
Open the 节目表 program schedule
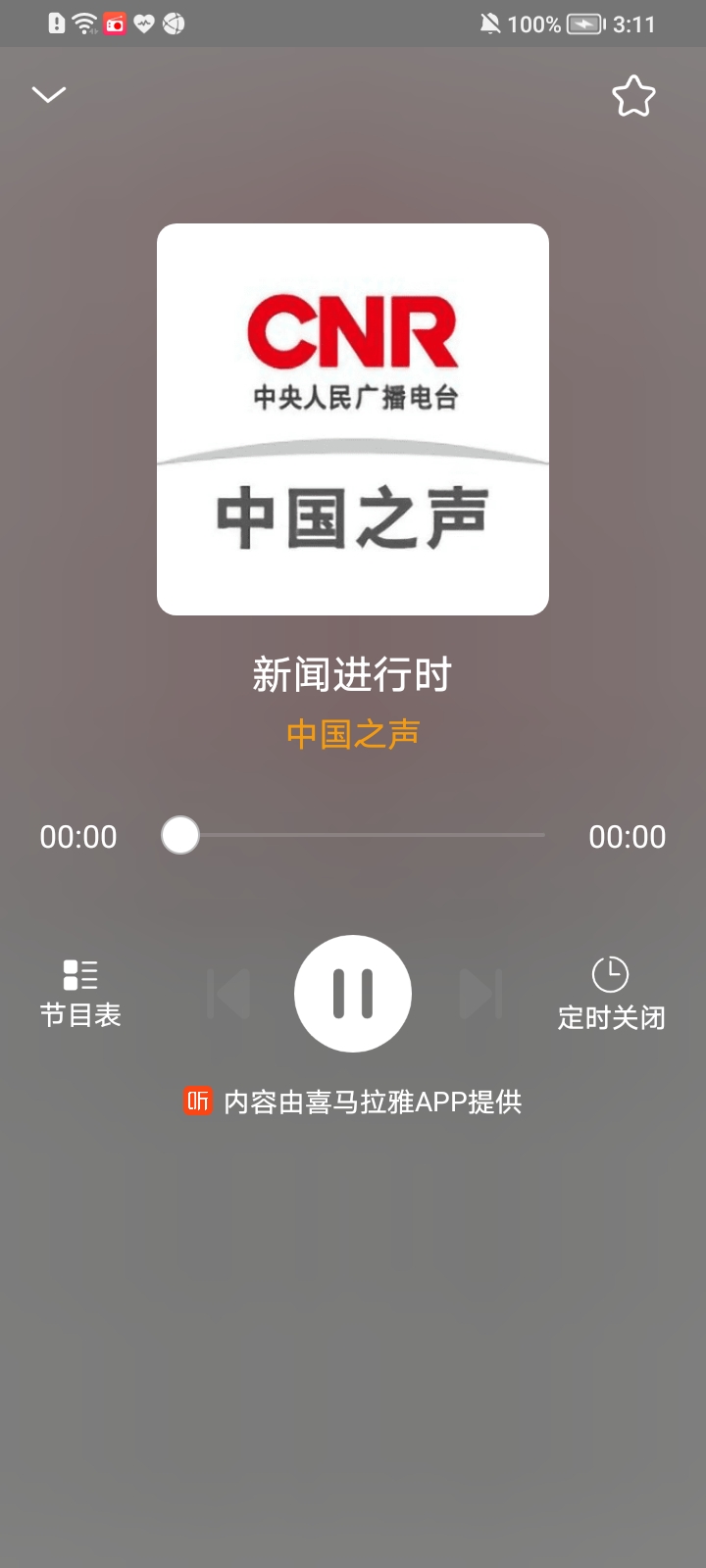(x=80, y=993)
